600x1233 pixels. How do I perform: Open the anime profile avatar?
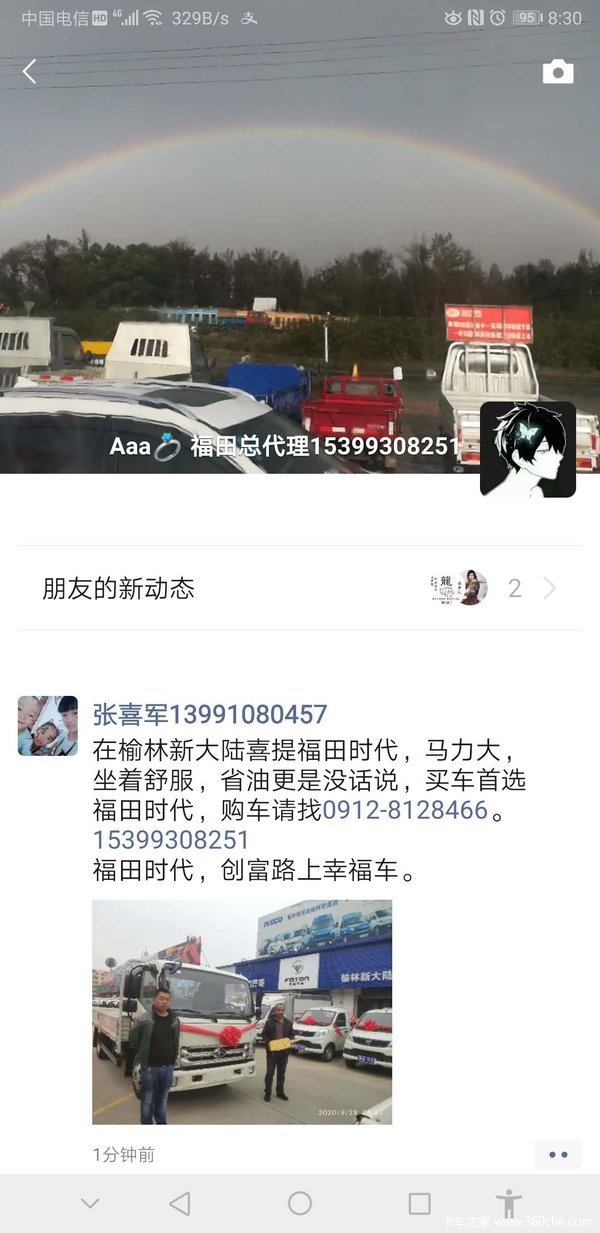[x=528, y=449]
